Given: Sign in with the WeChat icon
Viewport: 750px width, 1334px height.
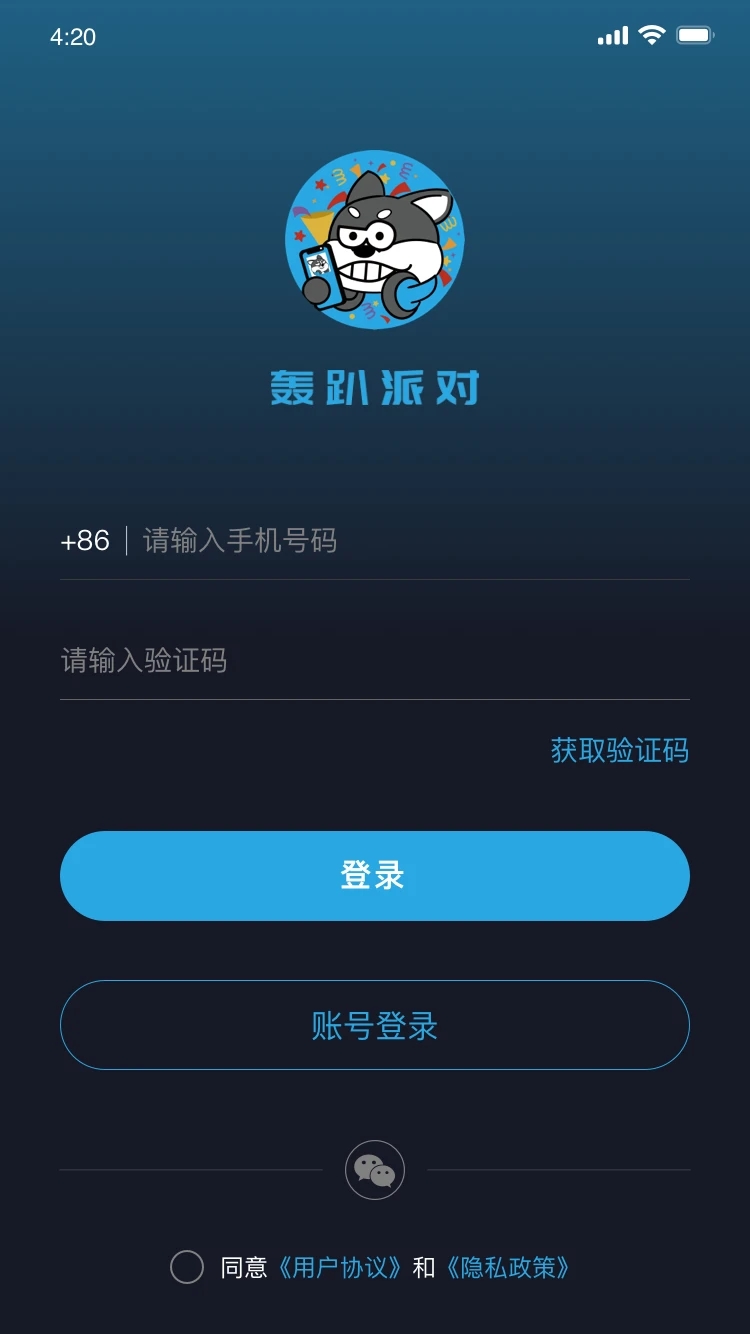Looking at the screenshot, I should (375, 1170).
